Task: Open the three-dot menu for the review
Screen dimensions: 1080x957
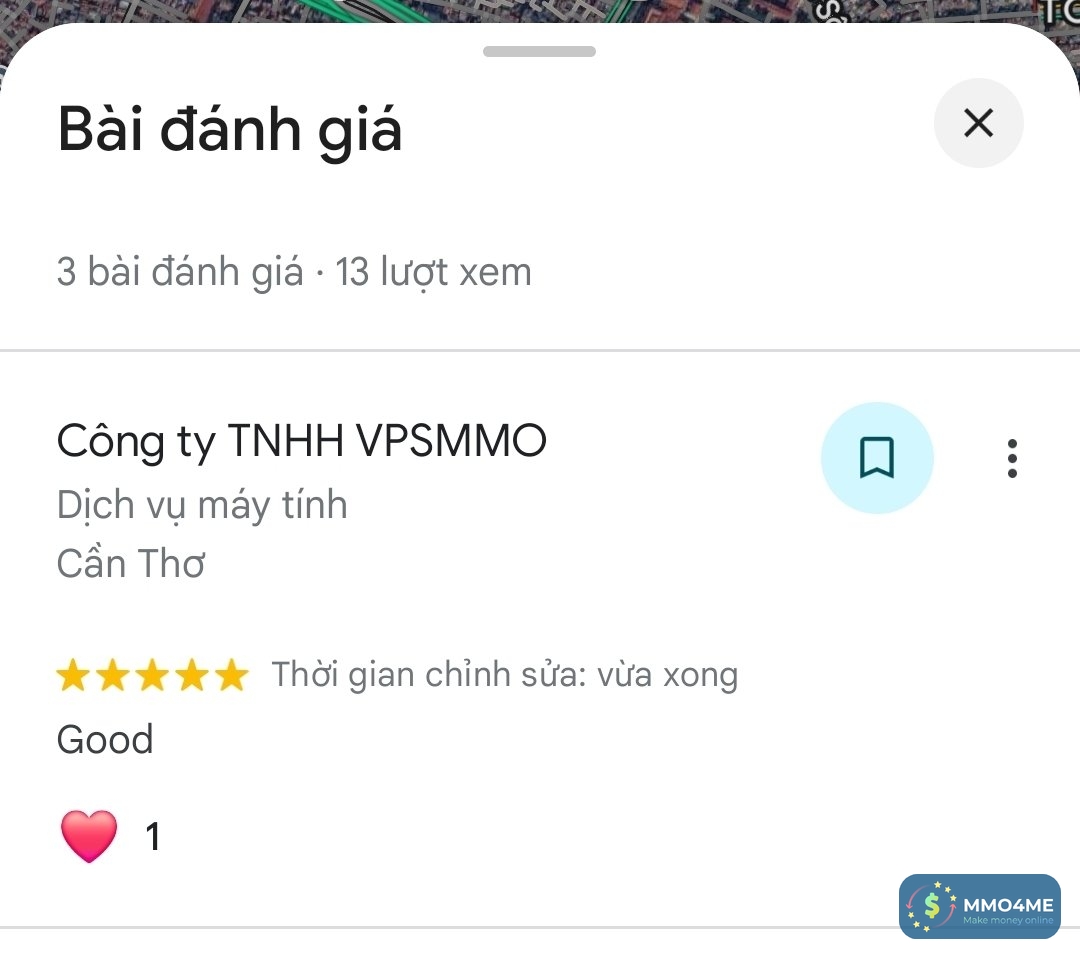Action: coord(1012,458)
